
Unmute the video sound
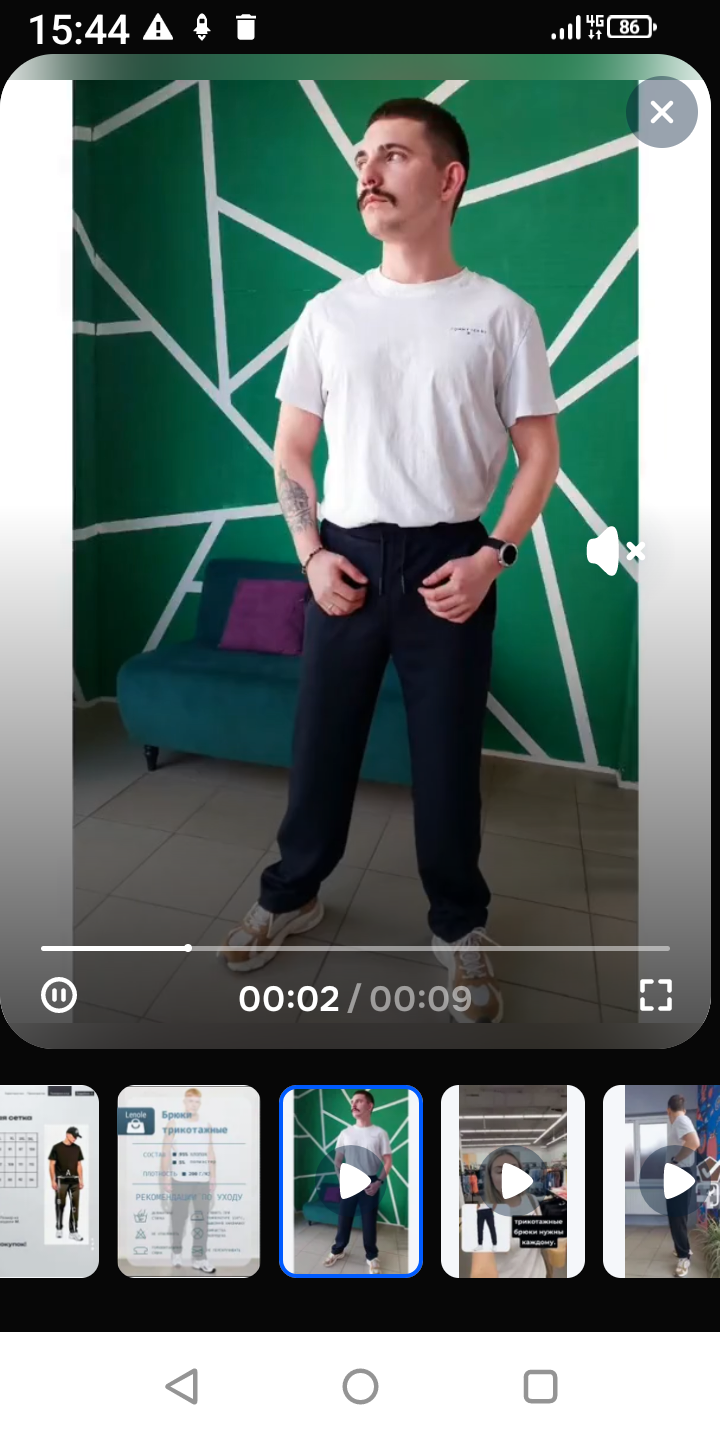coord(614,552)
